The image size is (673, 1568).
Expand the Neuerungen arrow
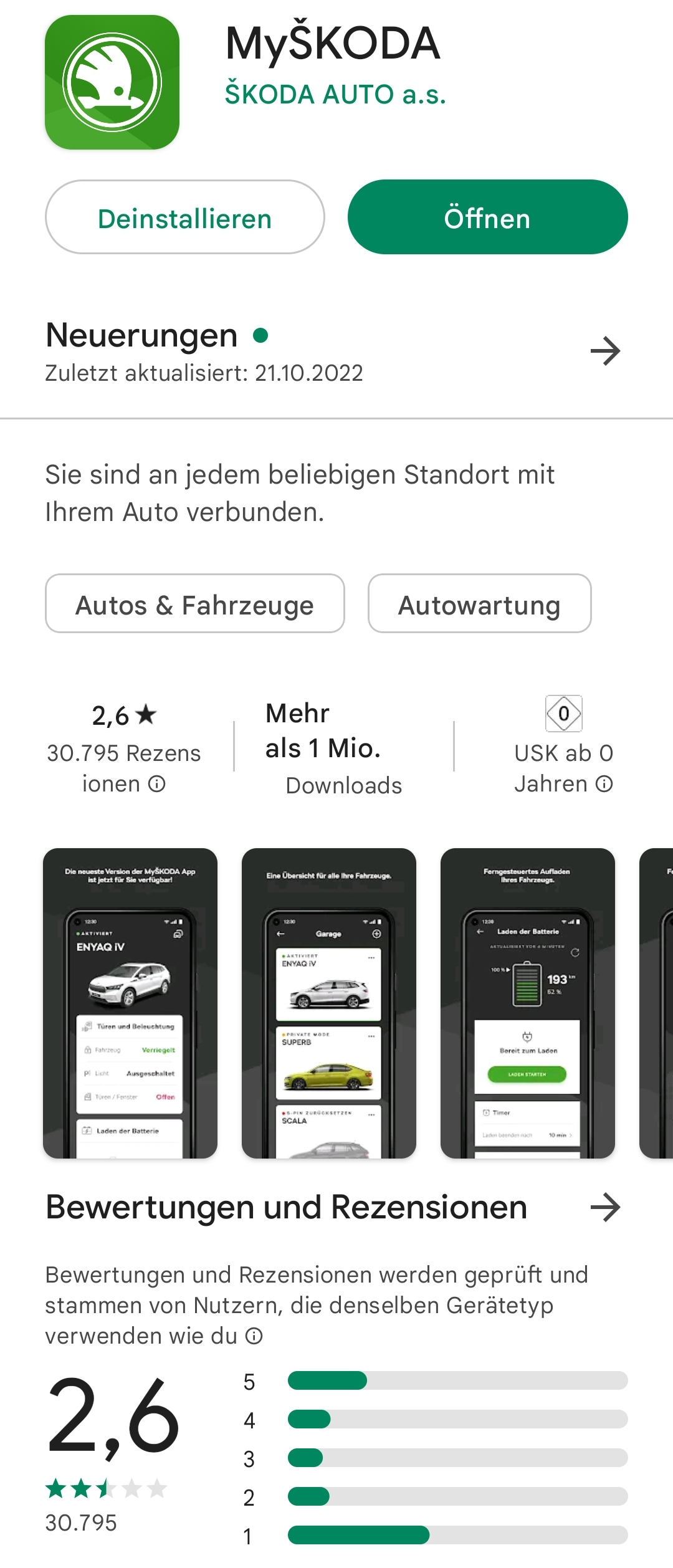(x=605, y=351)
